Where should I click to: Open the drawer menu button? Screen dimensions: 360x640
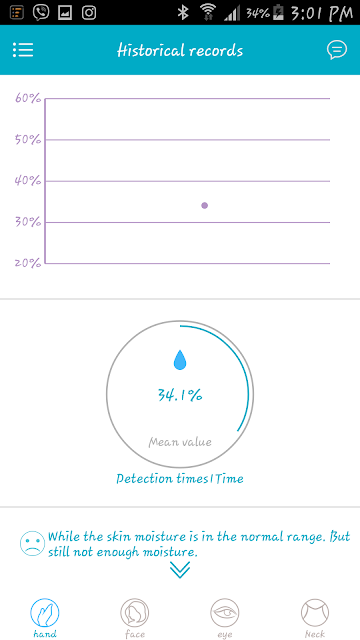click(23, 50)
